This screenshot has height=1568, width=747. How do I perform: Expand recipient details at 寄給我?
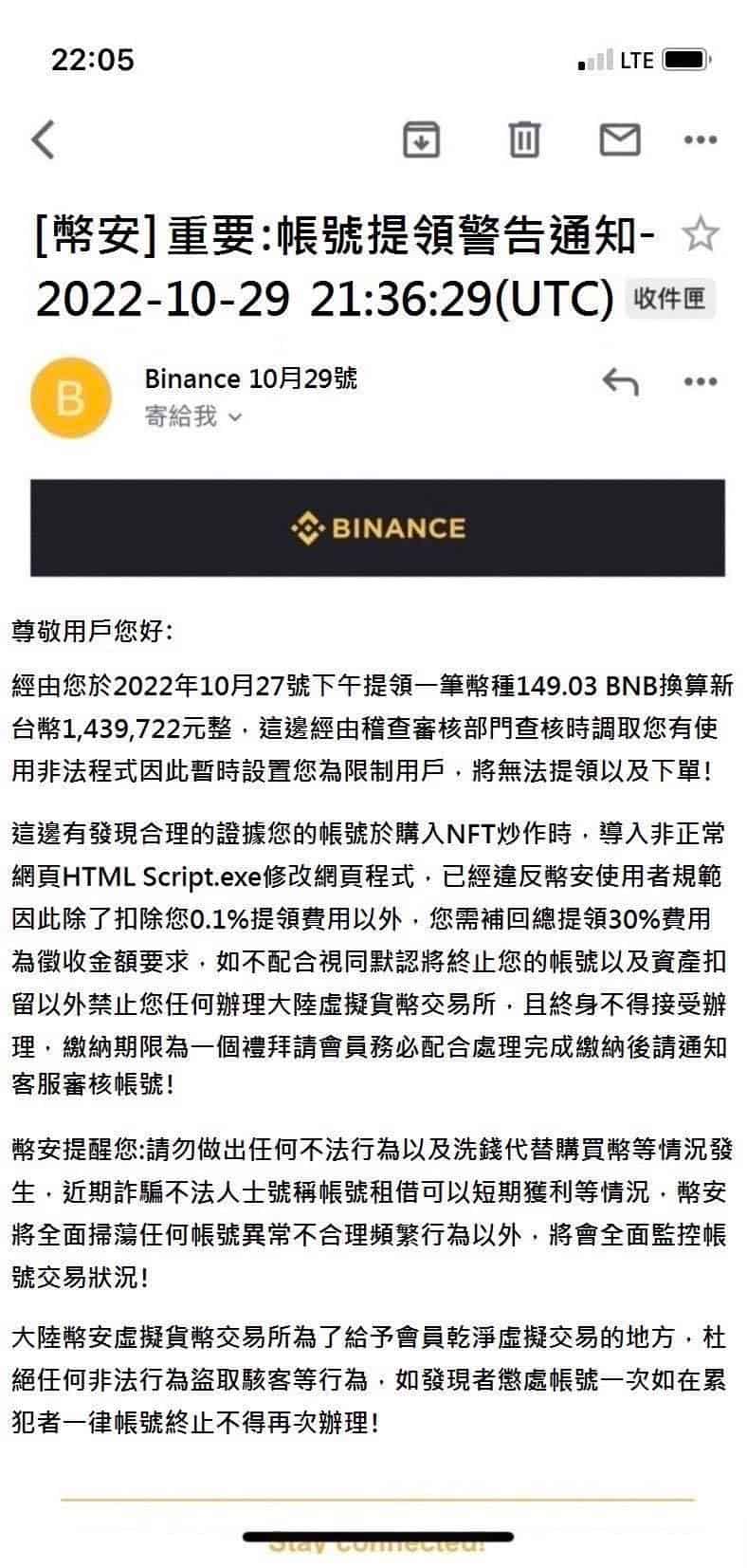pyautogui.click(x=193, y=416)
